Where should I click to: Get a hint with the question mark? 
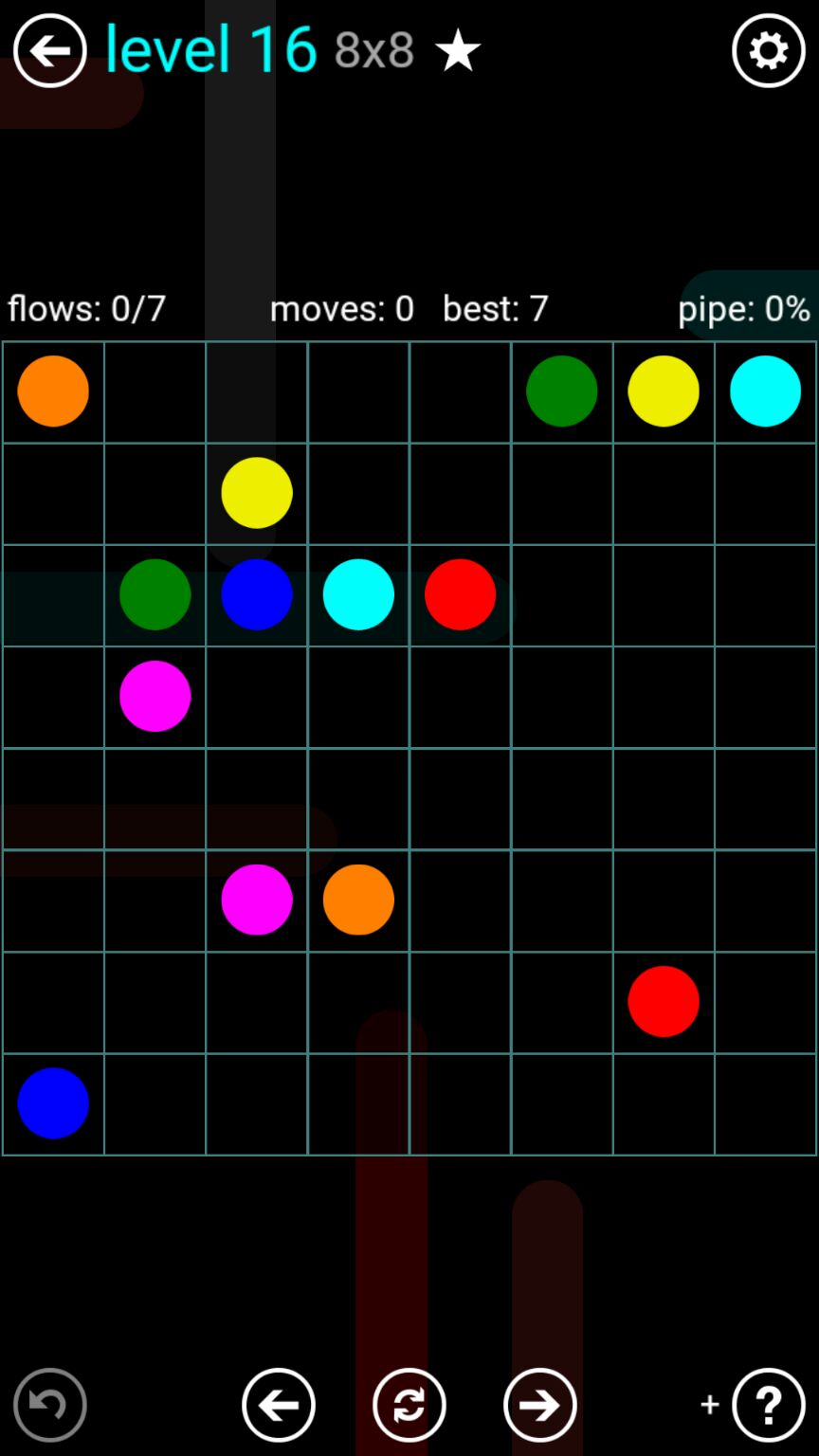(768, 1404)
